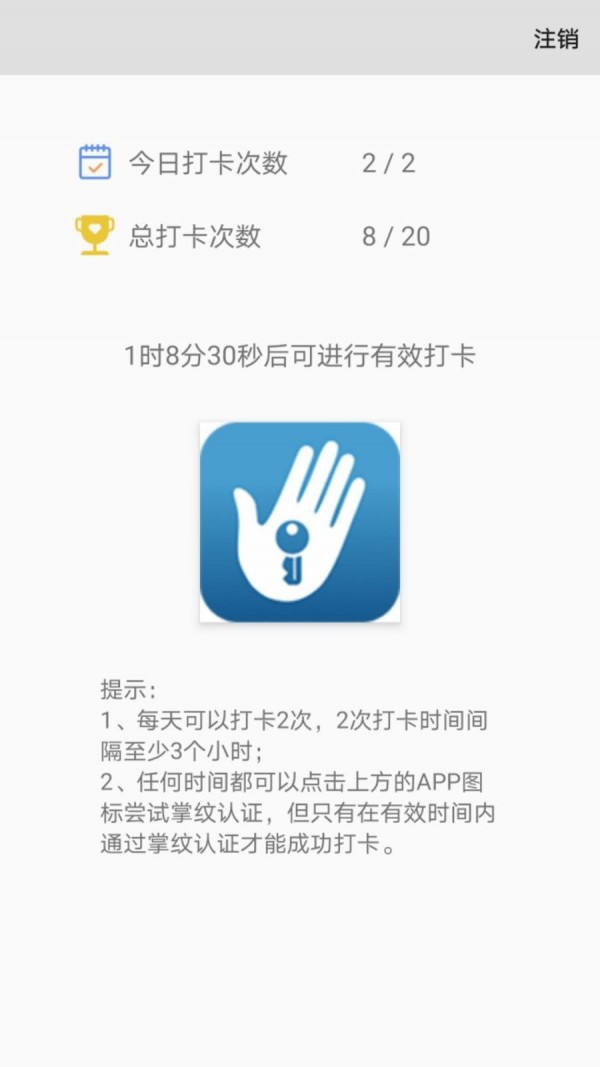Tap the palm-key APP icon to authenticate
Image resolution: width=600 pixels, height=1067 pixels.
coord(300,522)
